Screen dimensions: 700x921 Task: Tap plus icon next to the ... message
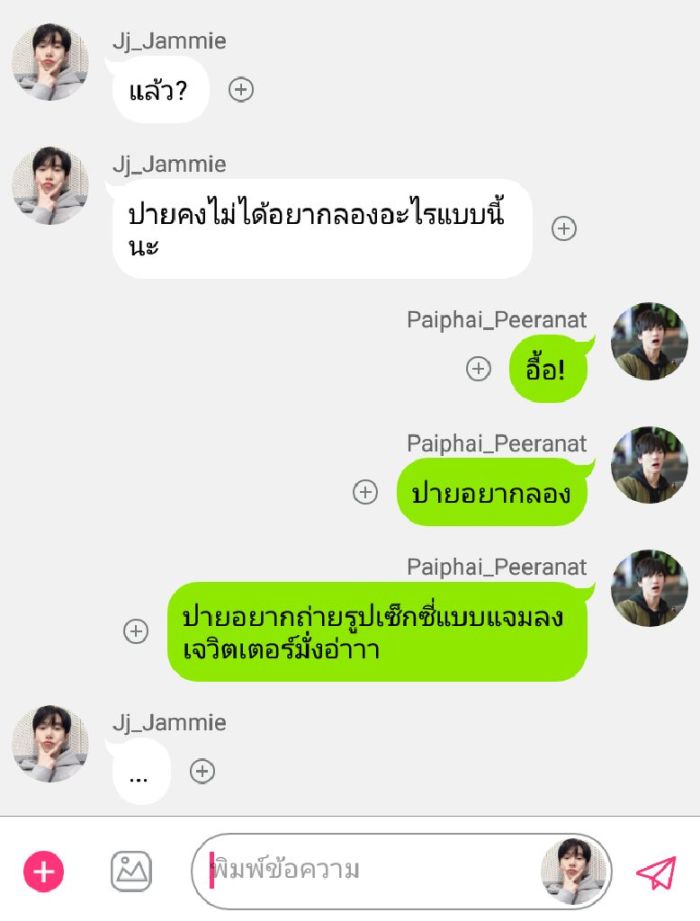[x=203, y=771]
